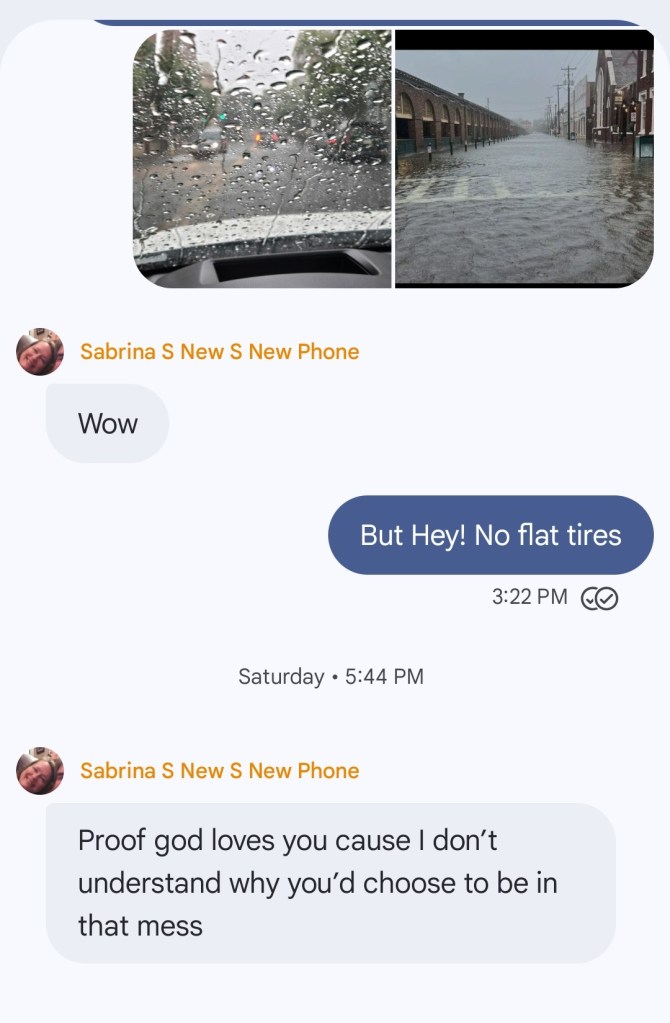Open the flooded street photo
Viewport: 670px width, 1023px height.
pyautogui.click(x=524, y=160)
